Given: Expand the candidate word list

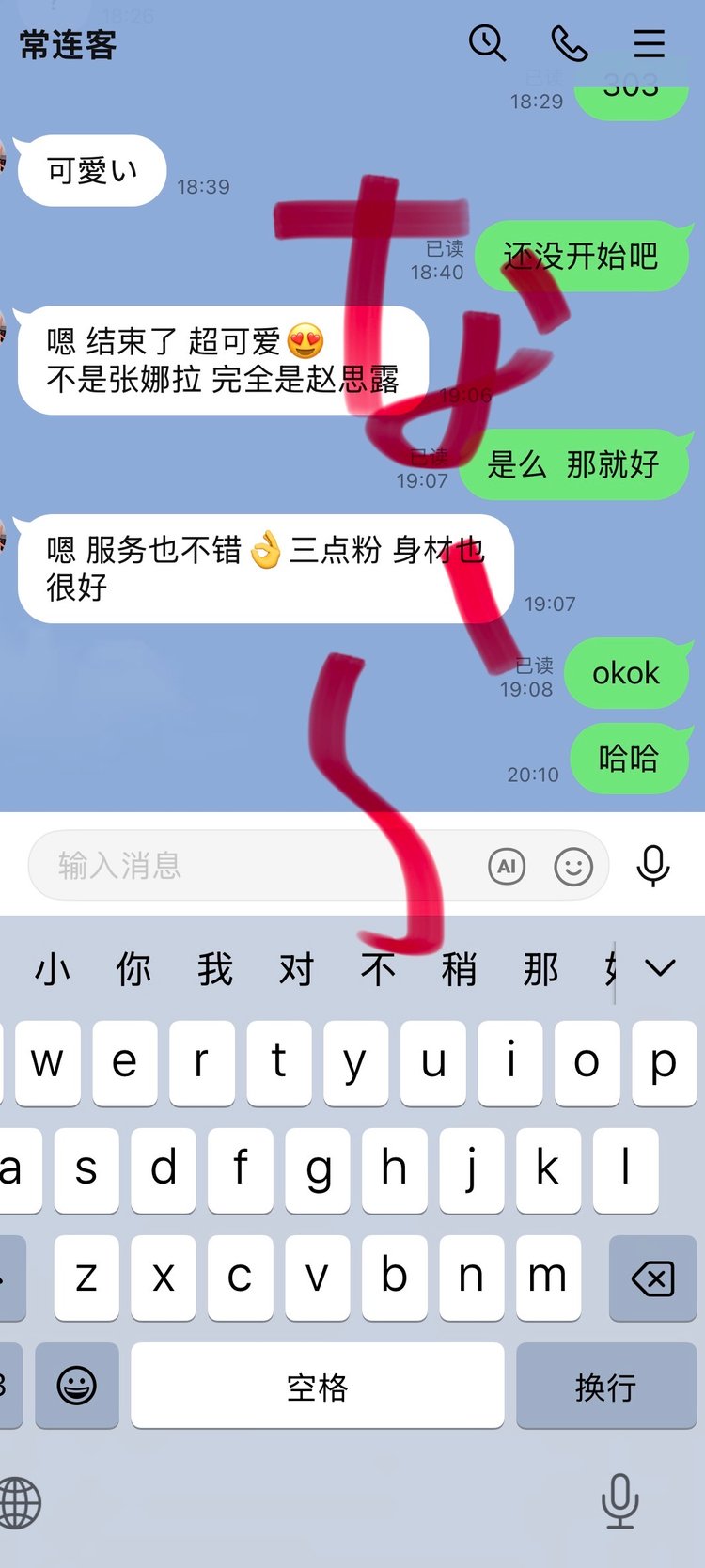Looking at the screenshot, I should click(x=661, y=967).
